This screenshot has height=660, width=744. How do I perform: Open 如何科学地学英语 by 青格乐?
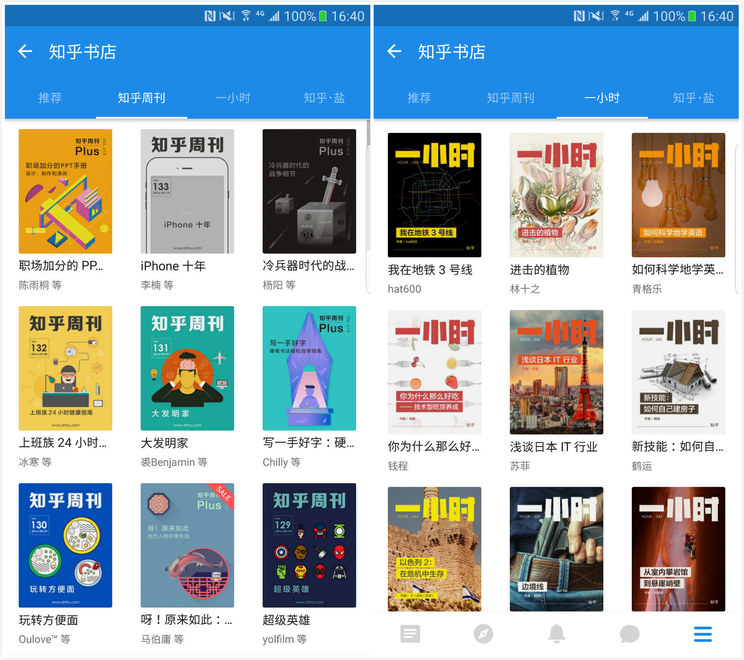point(678,196)
